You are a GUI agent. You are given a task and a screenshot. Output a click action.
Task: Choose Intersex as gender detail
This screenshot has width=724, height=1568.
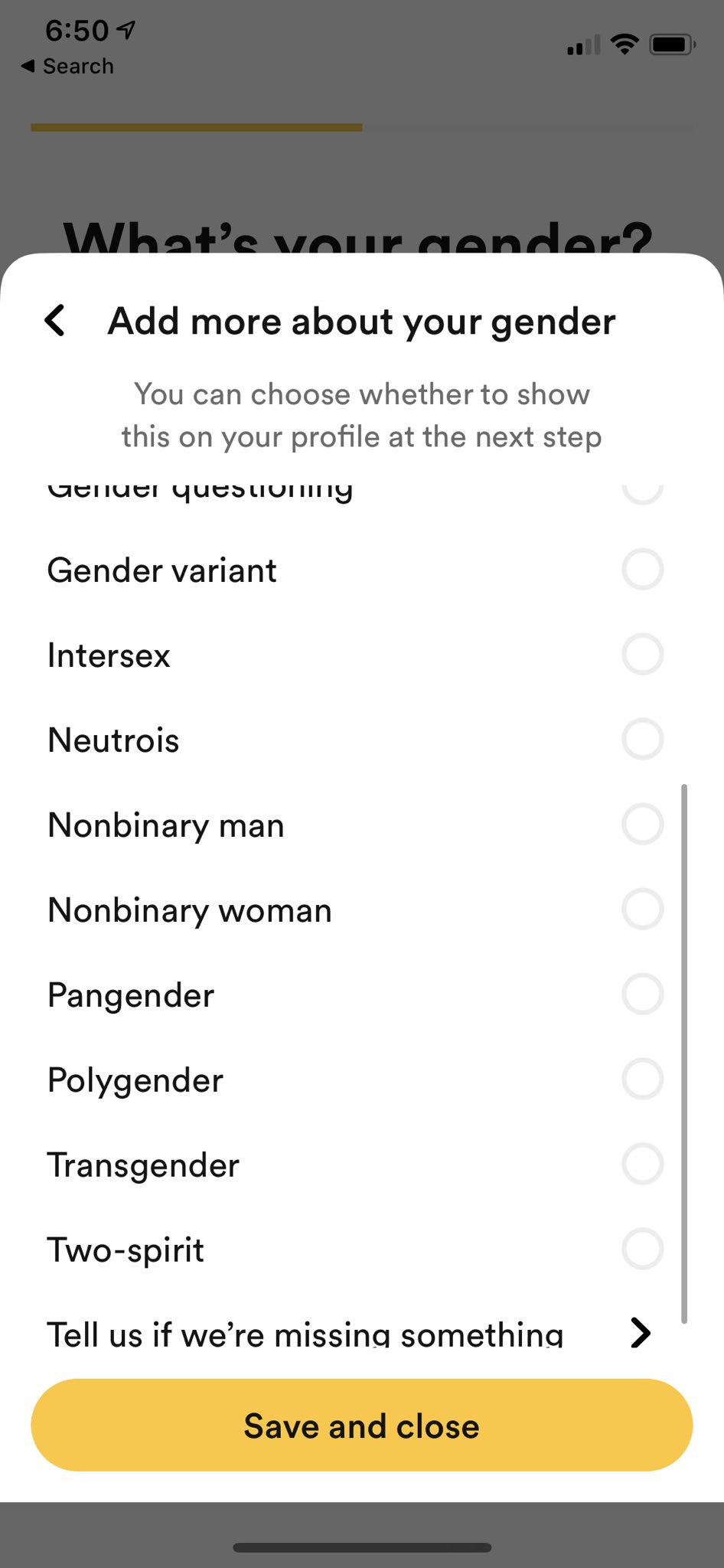(x=641, y=655)
